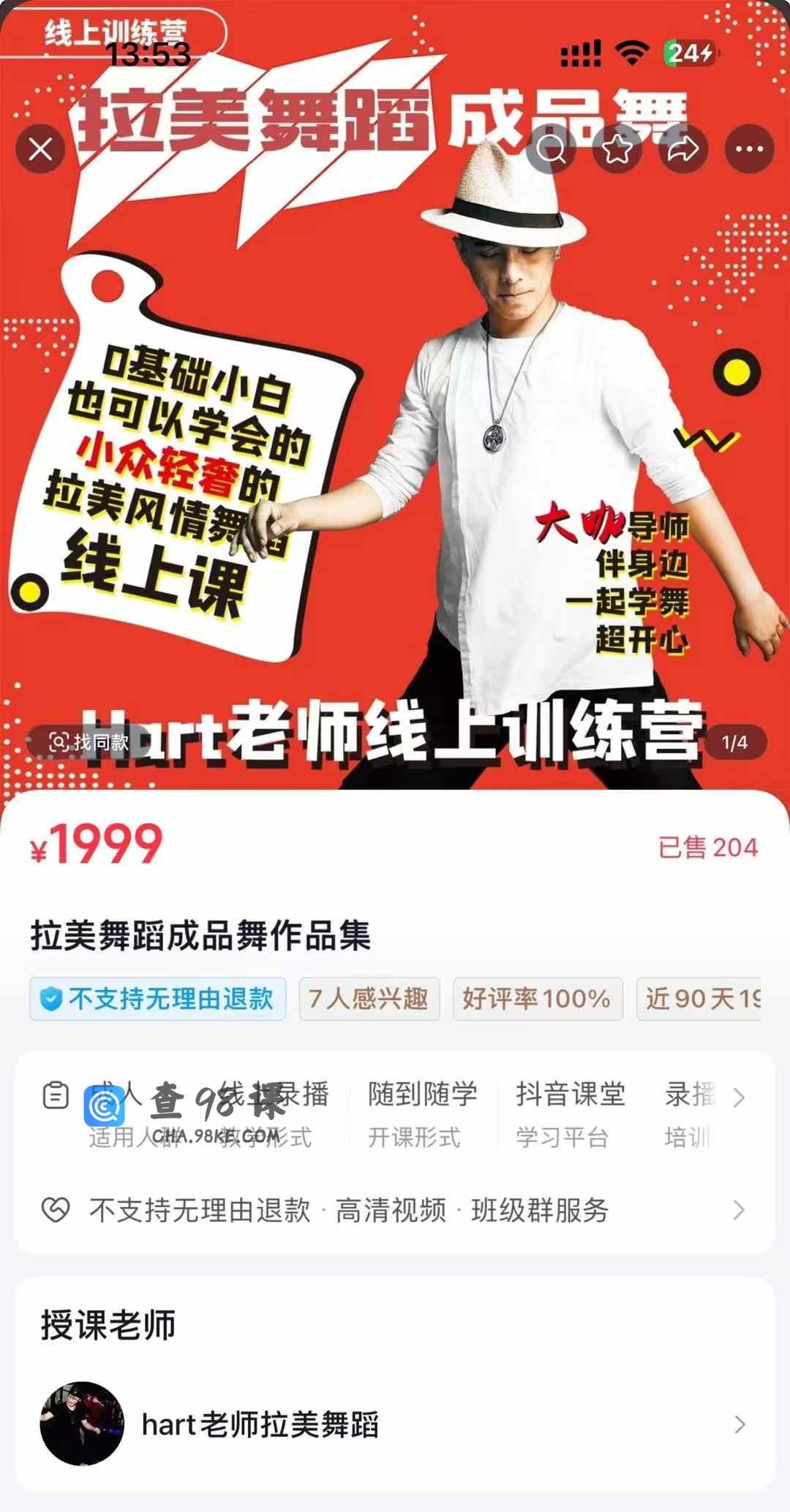Tap the 不支持无理由退款 blue chip
This screenshot has height=1512, width=790.
point(158,999)
